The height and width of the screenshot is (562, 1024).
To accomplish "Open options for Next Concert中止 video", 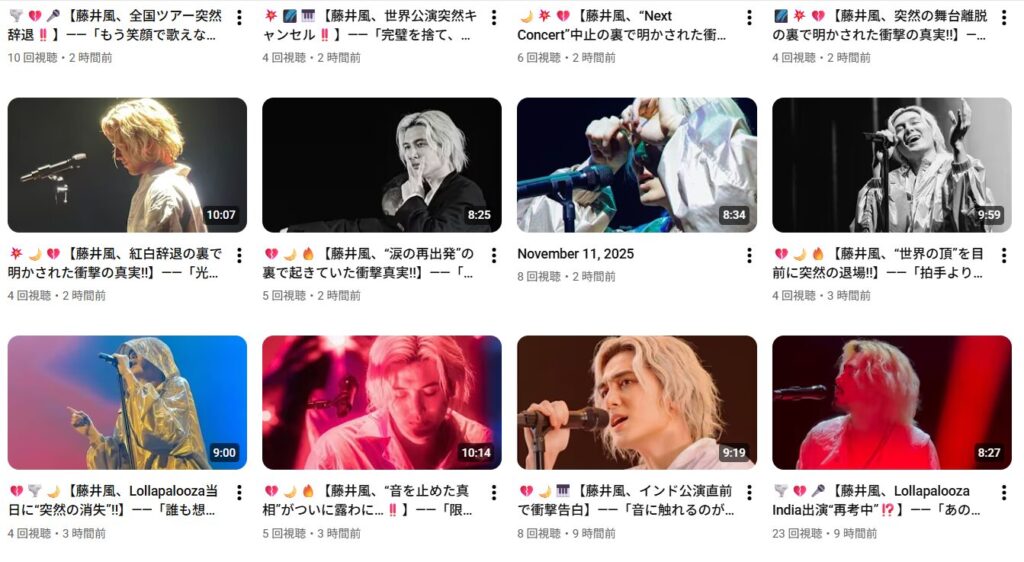I will click(749, 17).
